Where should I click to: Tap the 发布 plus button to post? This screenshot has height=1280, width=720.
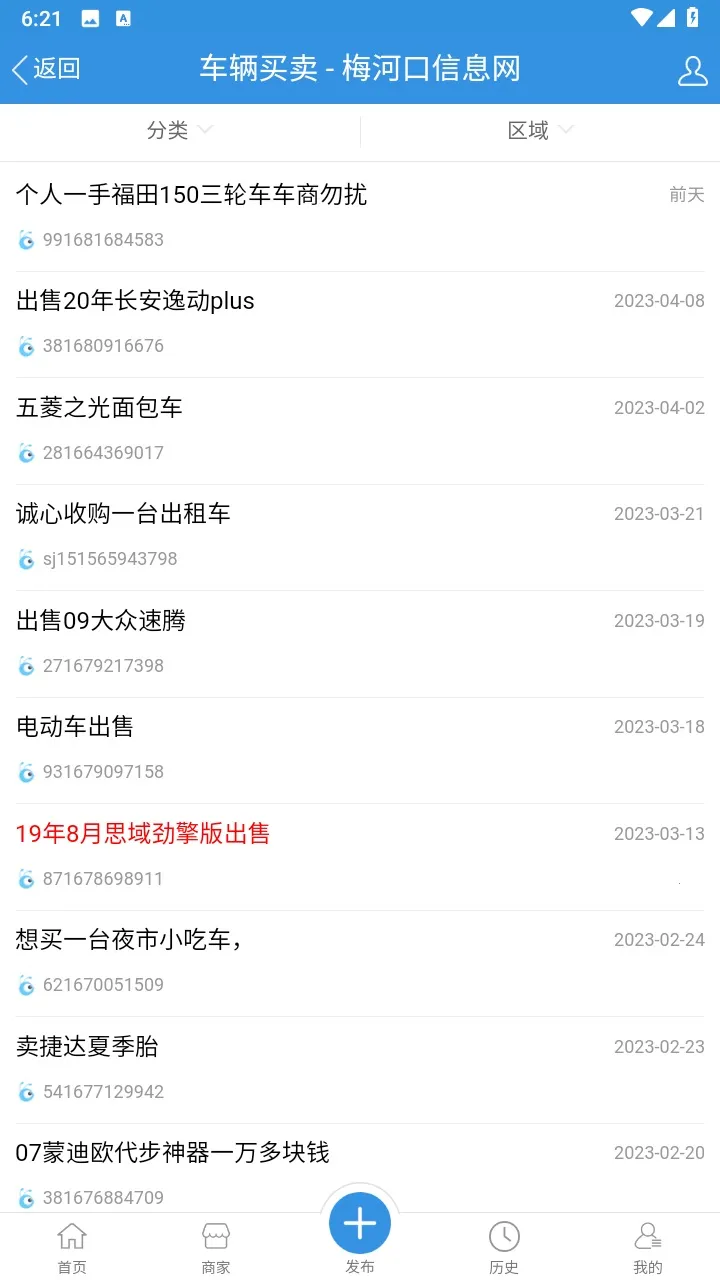click(360, 1221)
